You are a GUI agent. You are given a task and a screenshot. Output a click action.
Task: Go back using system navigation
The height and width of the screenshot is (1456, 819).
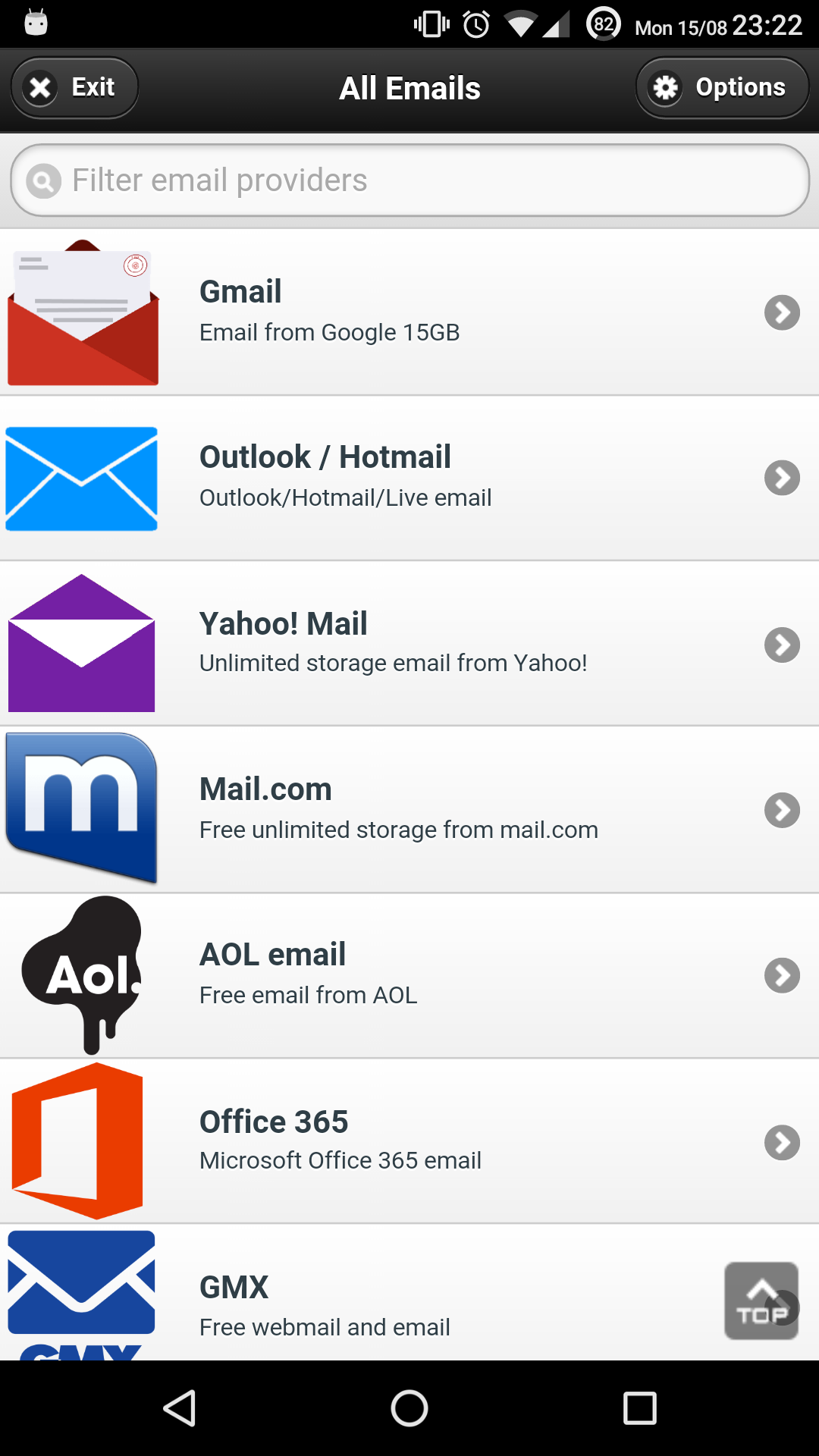180,1408
